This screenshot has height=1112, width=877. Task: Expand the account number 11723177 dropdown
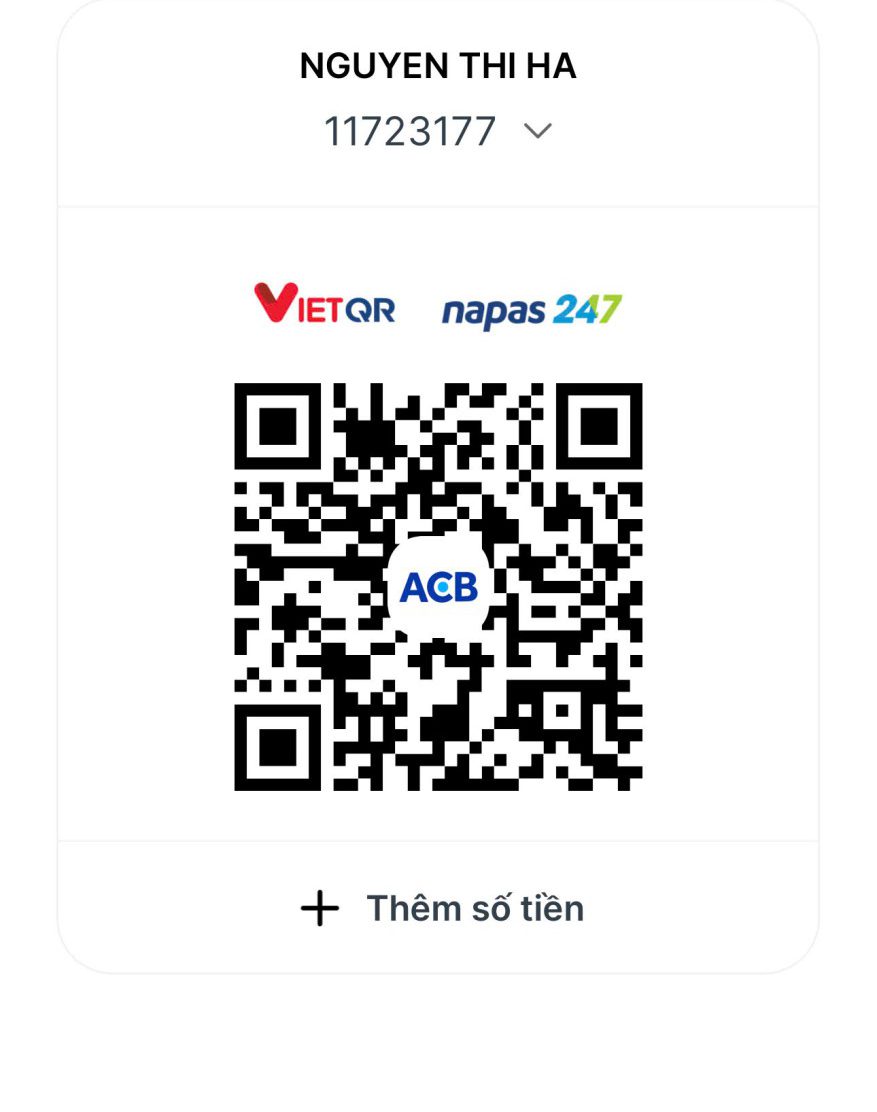pos(538,131)
